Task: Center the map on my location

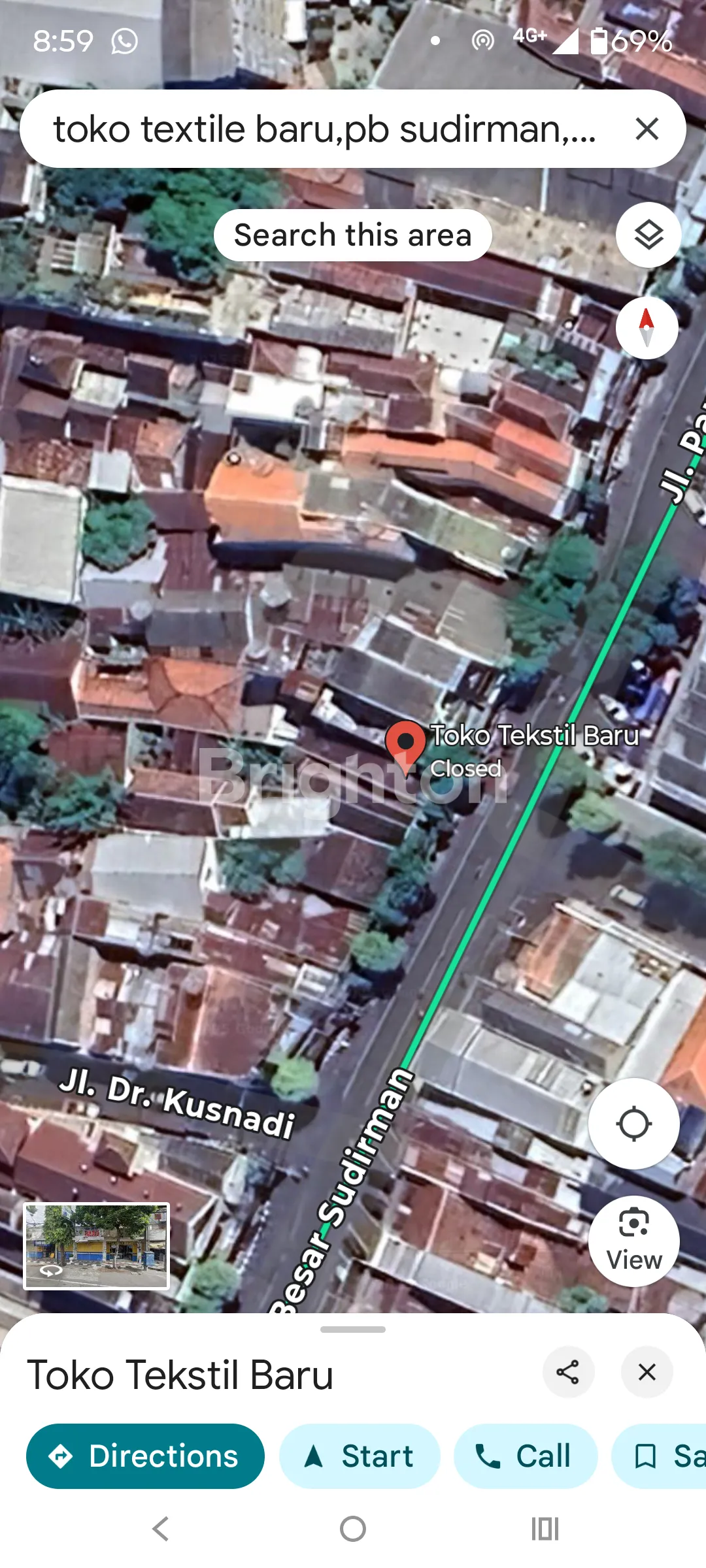Action: (x=633, y=1124)
